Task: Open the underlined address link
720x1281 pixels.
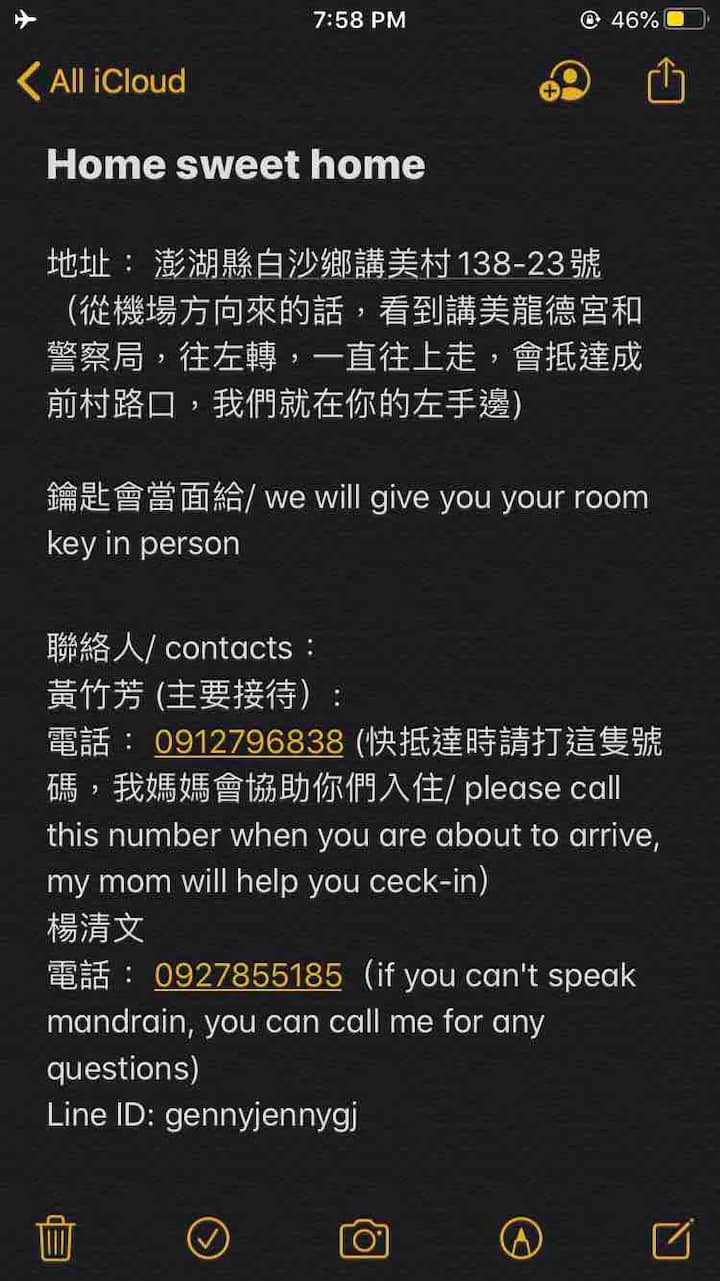Action: pyautogui.click(x=378, y=264)
